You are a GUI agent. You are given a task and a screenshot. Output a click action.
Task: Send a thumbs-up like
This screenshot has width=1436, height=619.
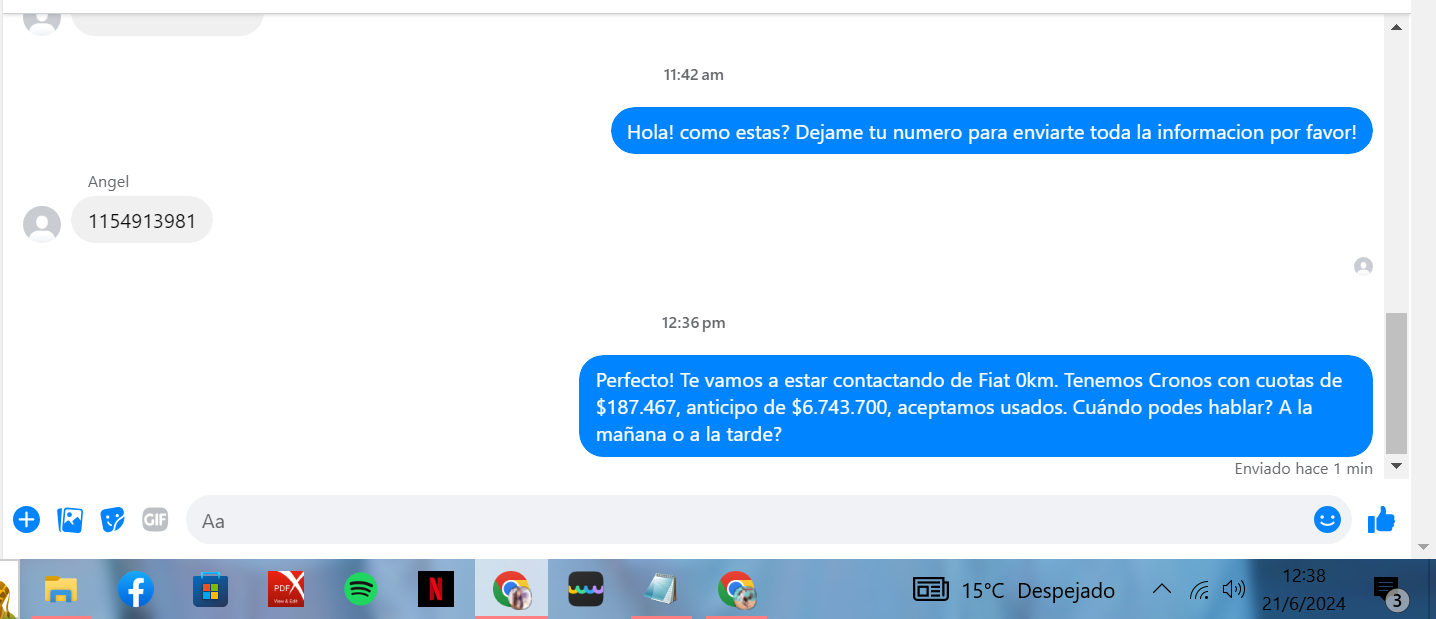point(1381,519)
